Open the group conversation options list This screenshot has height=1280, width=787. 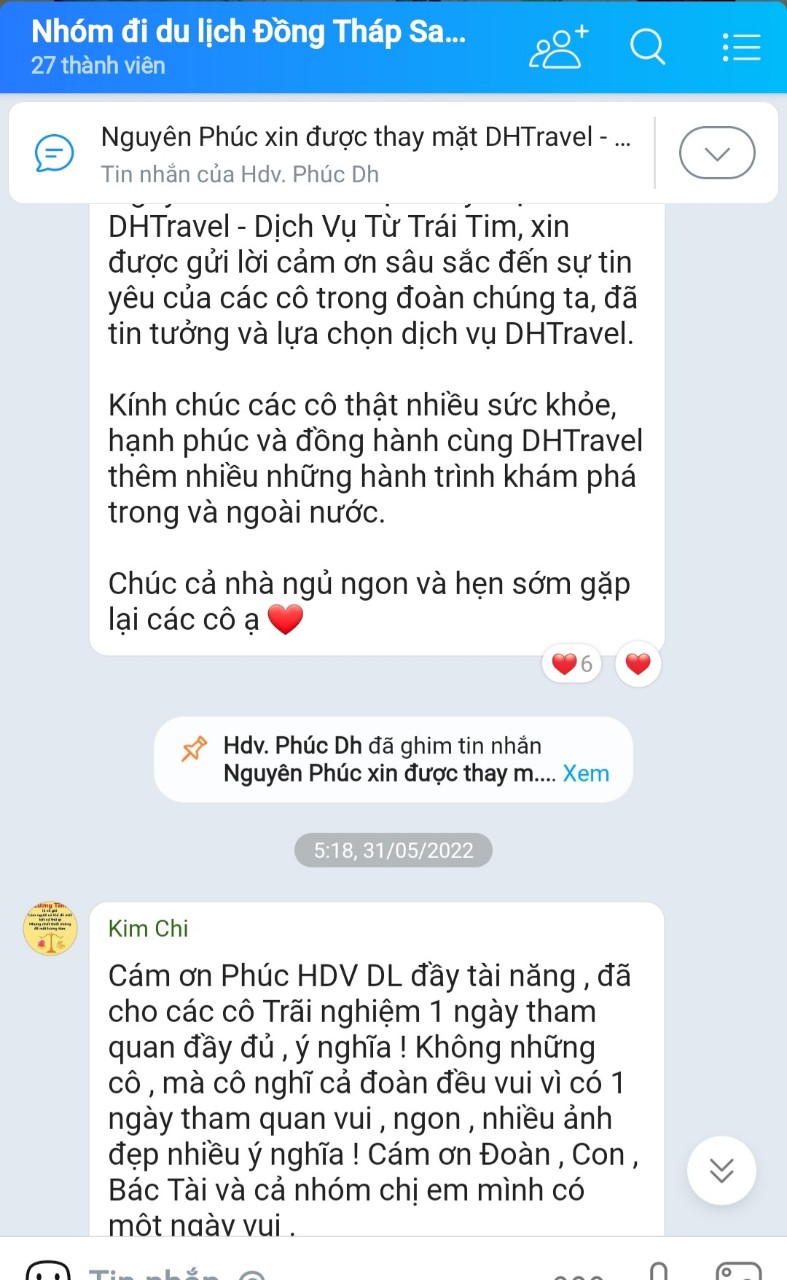pos(742,46)
